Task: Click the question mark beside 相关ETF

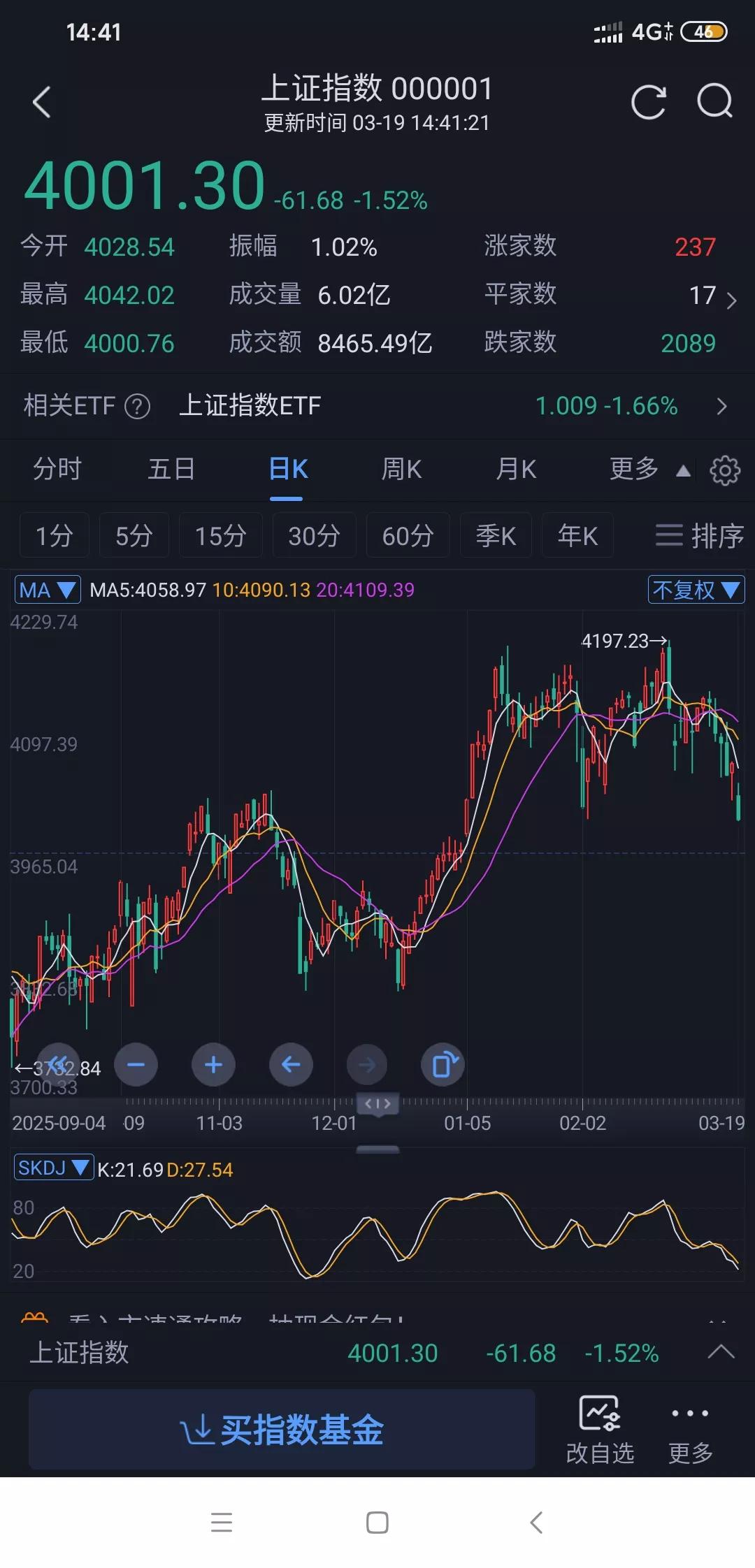Action: [x=137, y=405]
